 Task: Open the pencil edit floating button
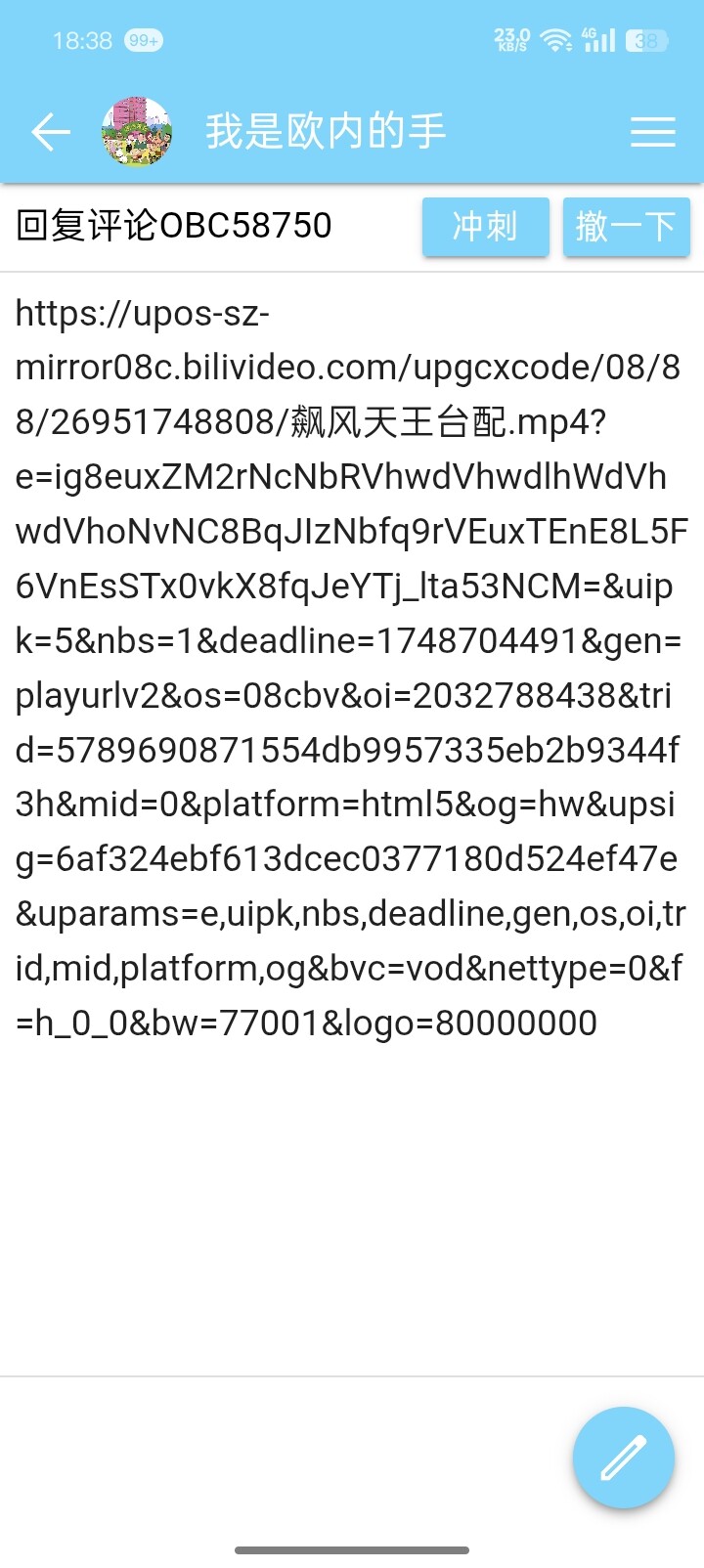point(624,1458)
